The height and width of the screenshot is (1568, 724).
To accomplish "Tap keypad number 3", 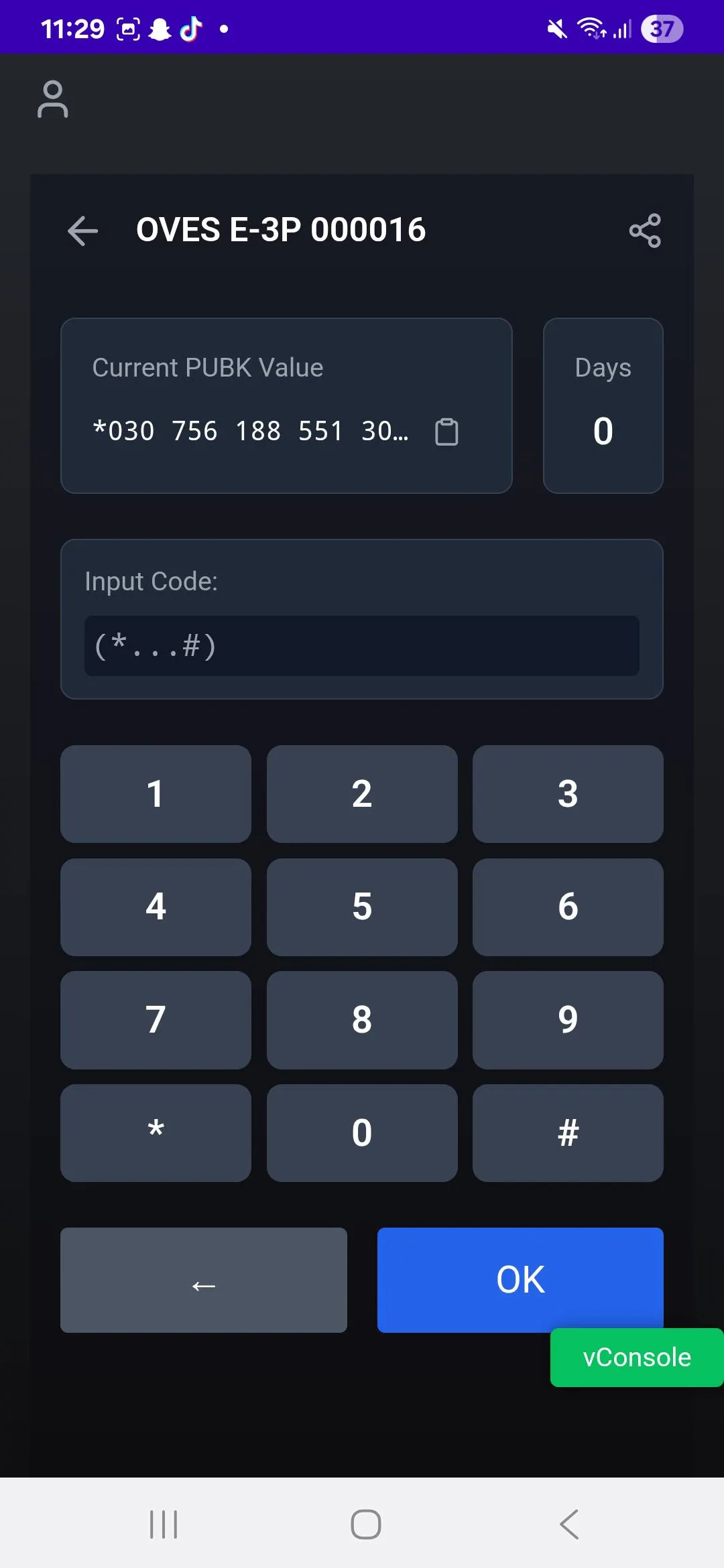I will pyautogui.click(x=567, y=793).
